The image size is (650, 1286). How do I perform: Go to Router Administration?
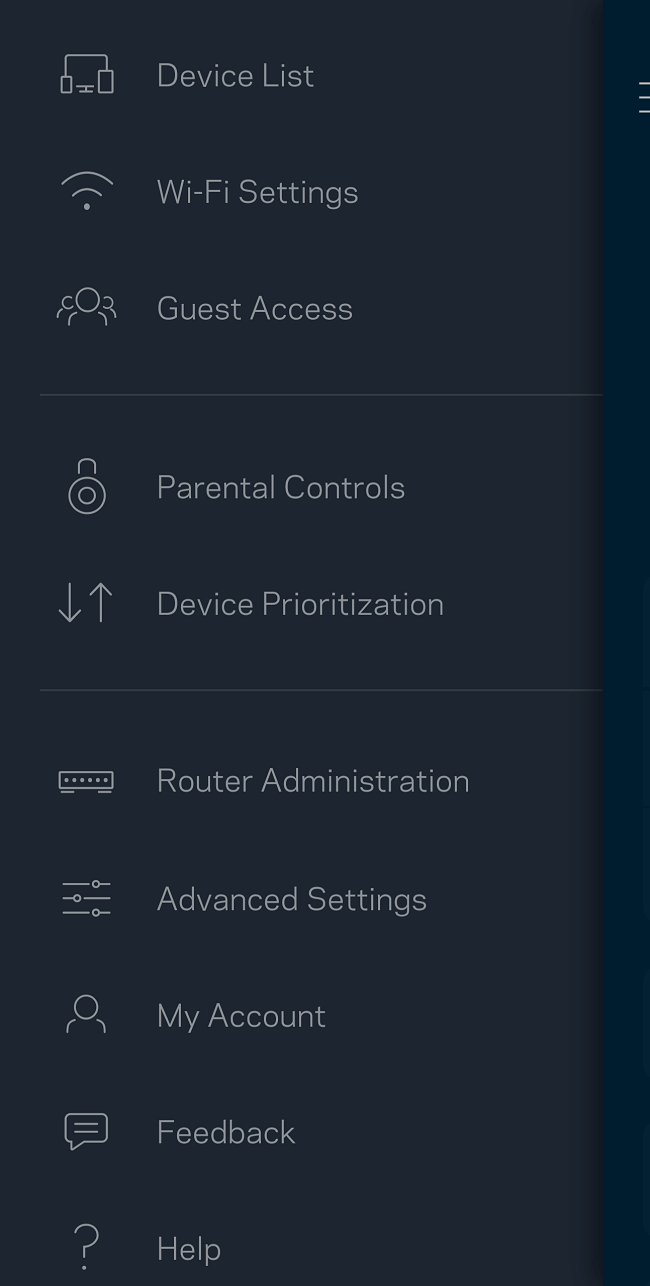point(300,781)
